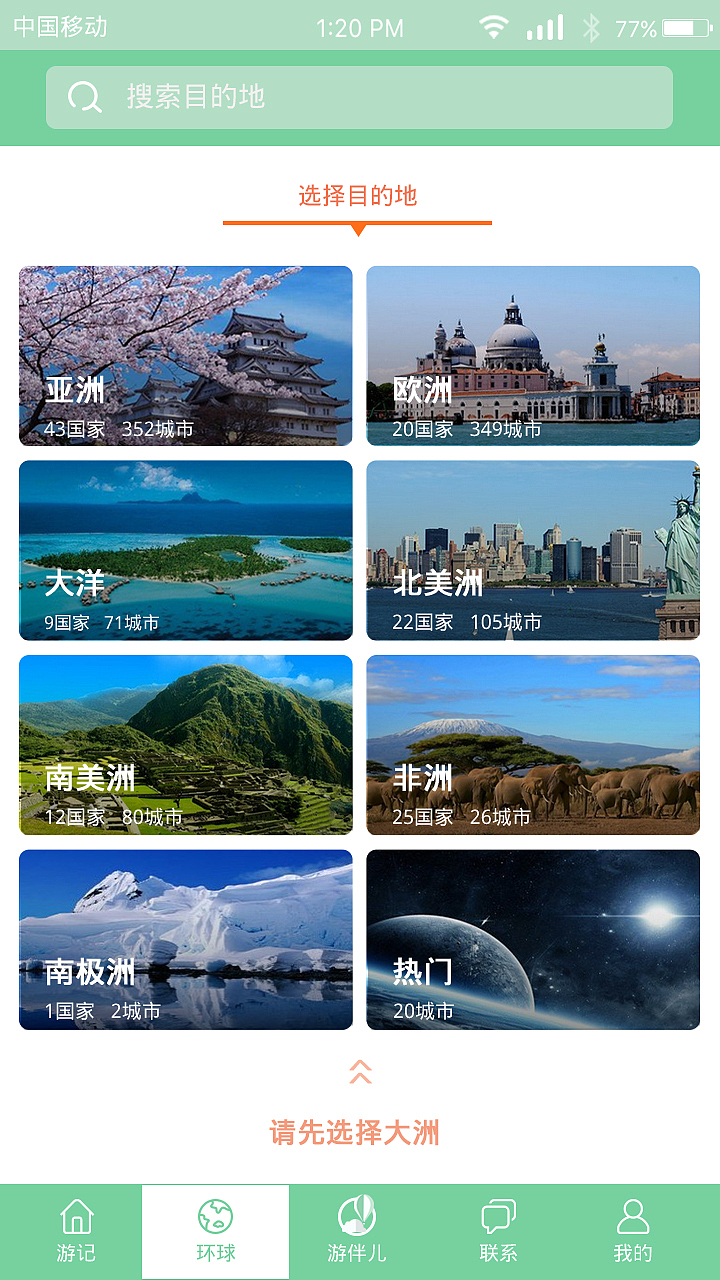Choose the 热门 hot destinations card
720x1280 pixels.
pos(533,938)
